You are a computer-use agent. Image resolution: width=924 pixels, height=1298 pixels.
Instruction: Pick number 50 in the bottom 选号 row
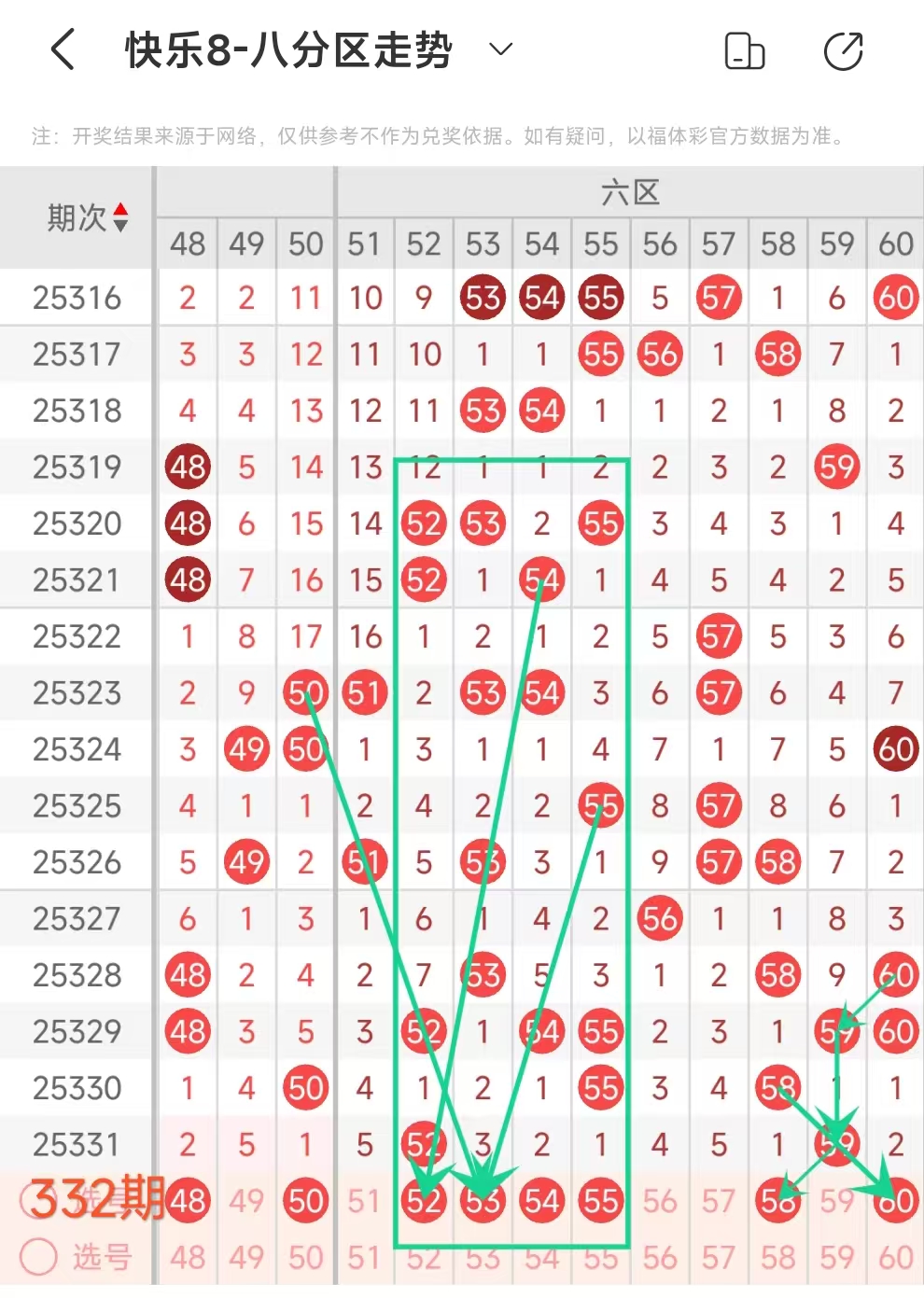click(x=305, y=1257)
